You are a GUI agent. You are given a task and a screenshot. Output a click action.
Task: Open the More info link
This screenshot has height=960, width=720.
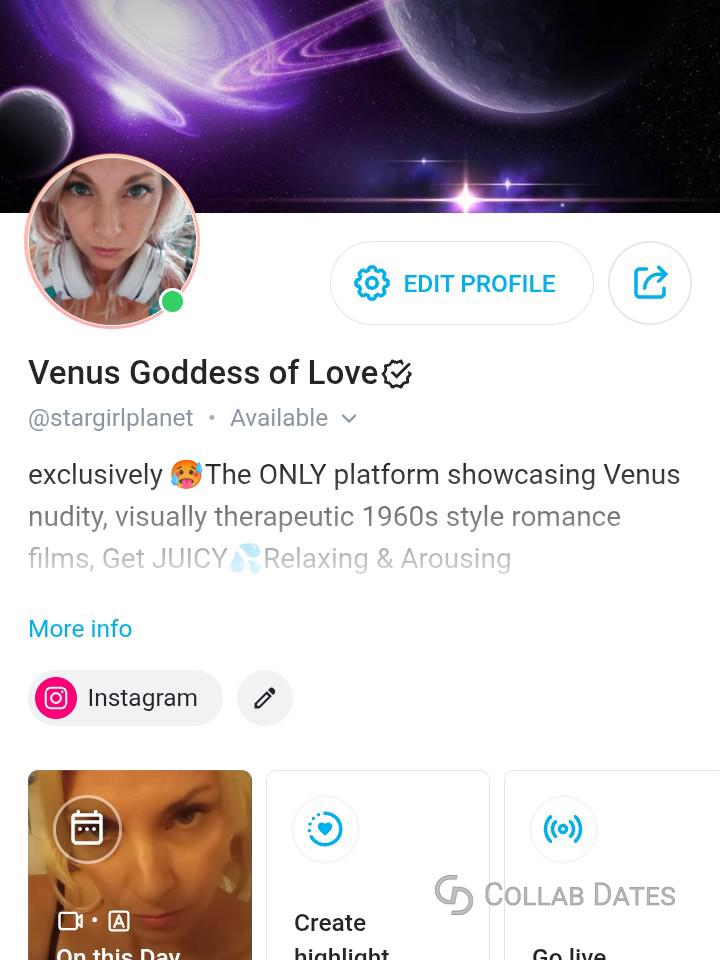pyautogui.click(x=80, y=628)
